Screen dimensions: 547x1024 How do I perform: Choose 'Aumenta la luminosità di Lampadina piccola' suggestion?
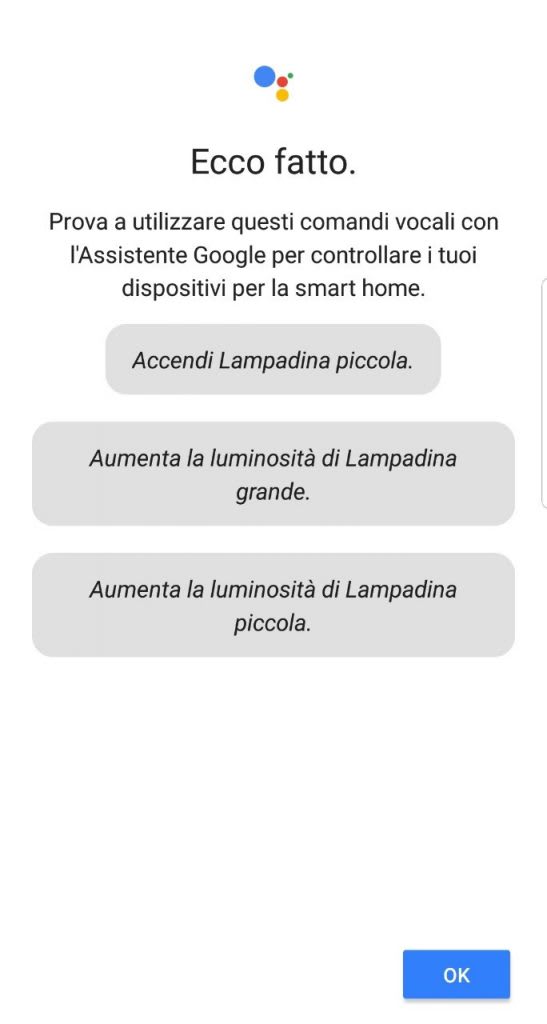point(273,605)
